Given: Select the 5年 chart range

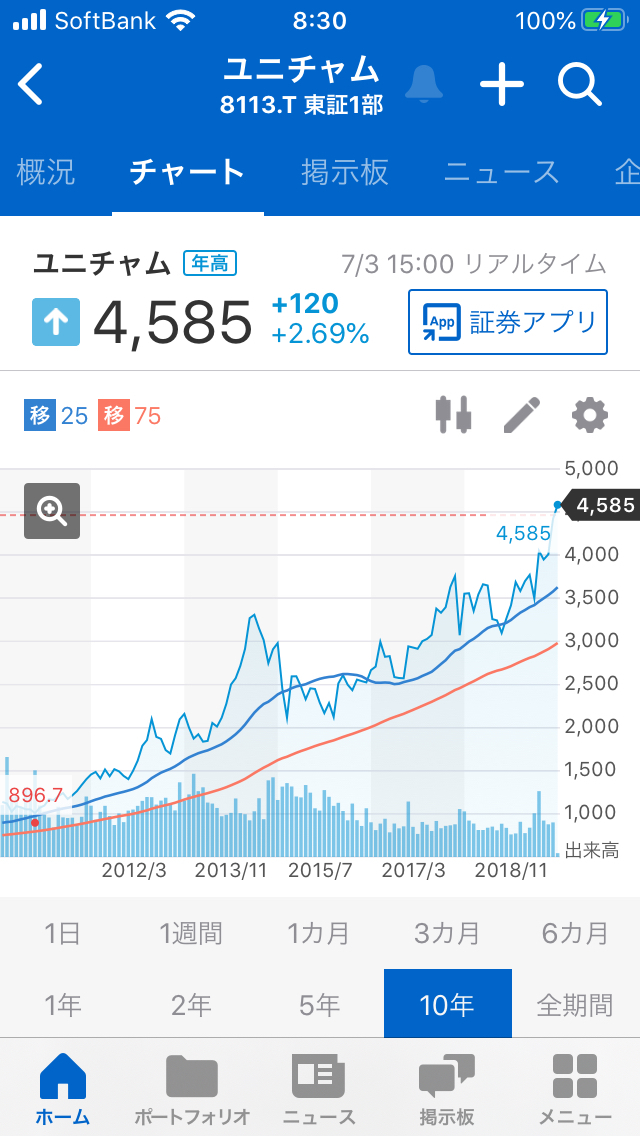Looking at the screenshot, I should pos(319,1004).
